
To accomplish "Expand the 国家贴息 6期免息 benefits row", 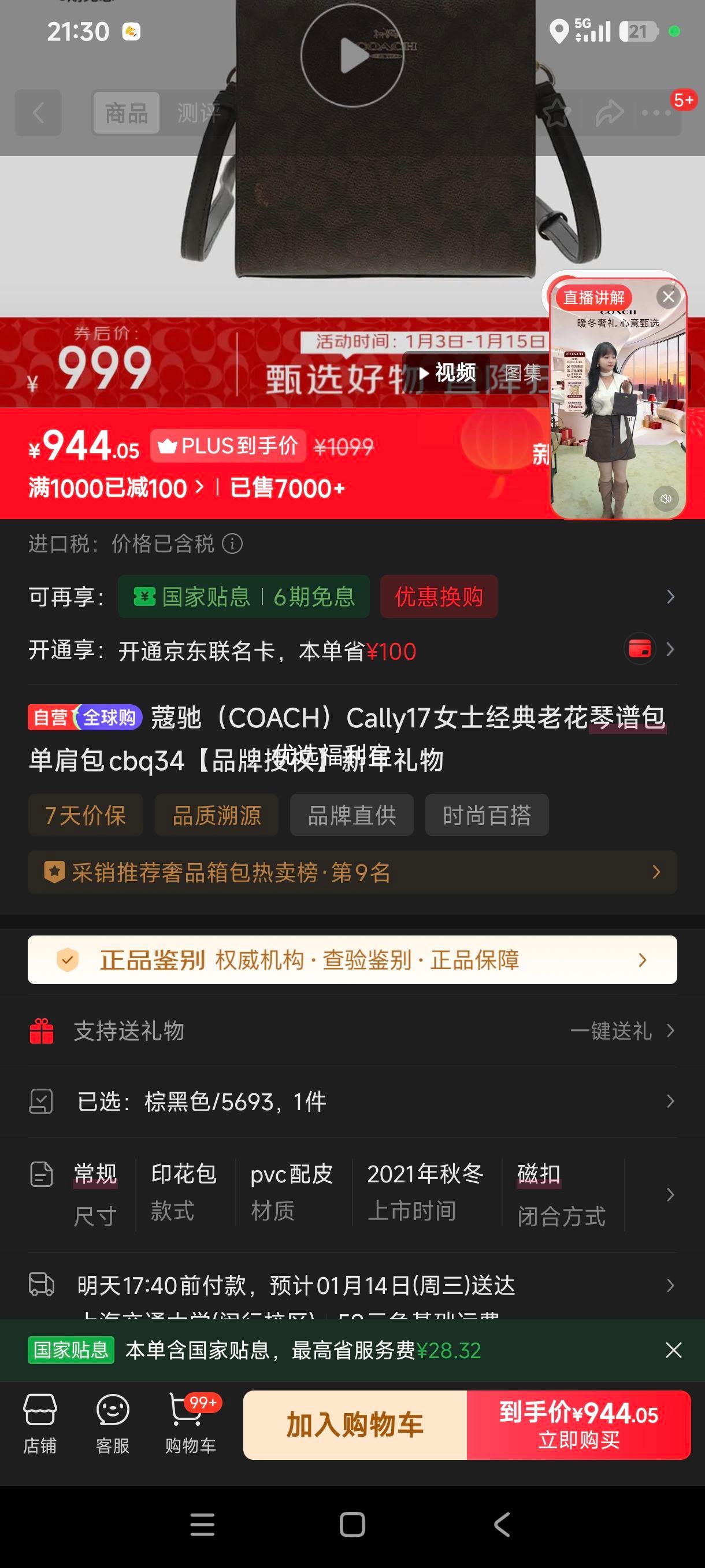I will pos(671,597).
